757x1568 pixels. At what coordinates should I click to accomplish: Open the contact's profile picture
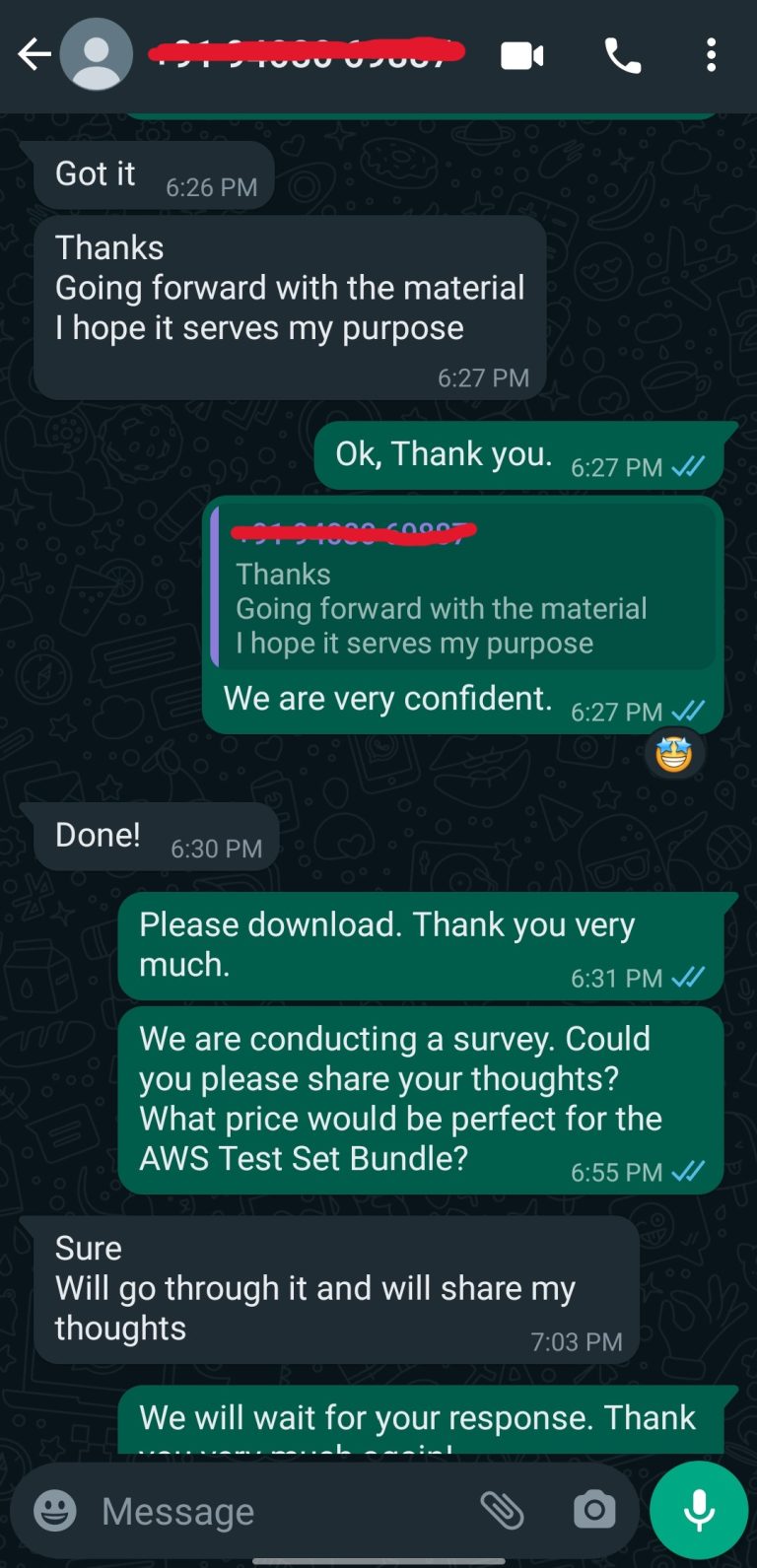(97, 55)
